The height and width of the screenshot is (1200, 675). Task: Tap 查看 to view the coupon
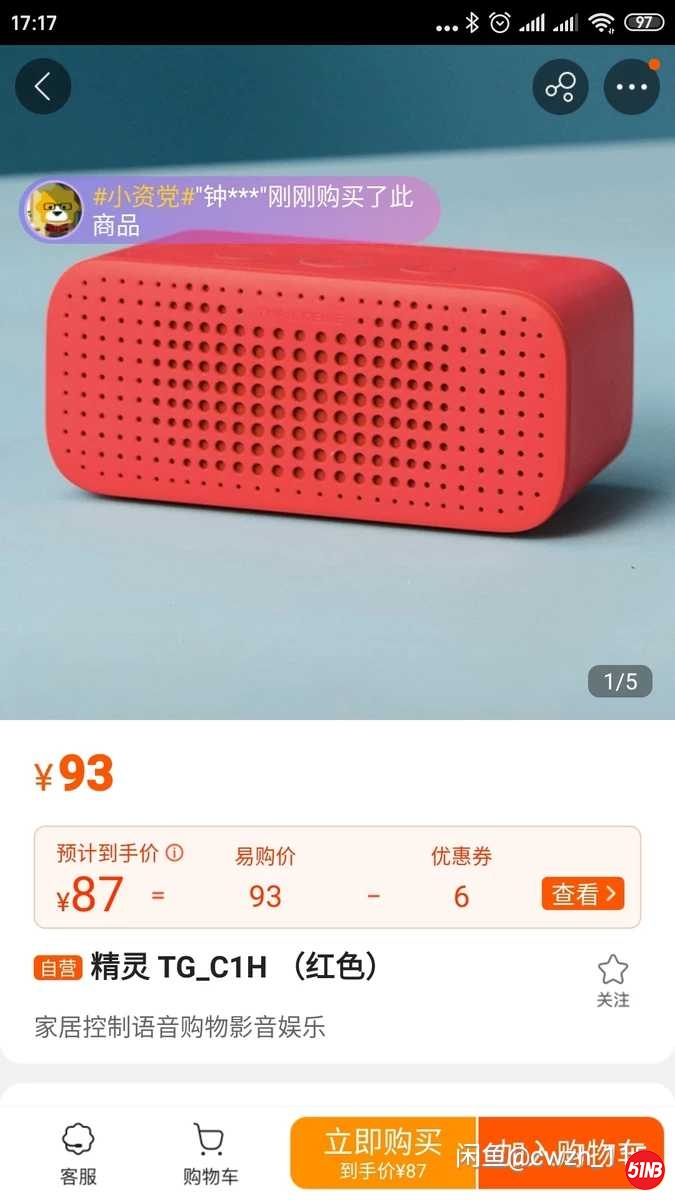click(x=582, y=894)
